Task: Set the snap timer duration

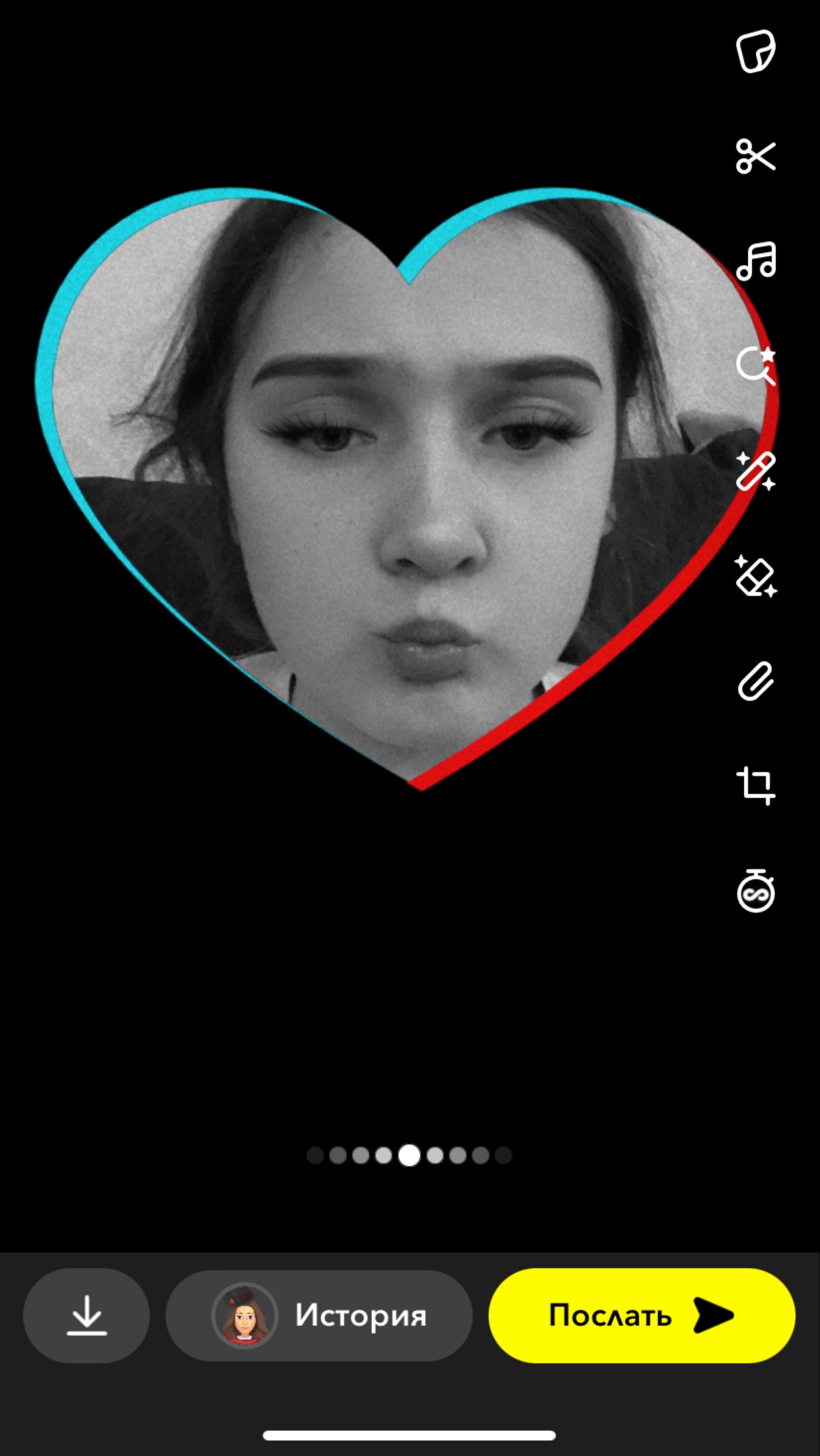Action: point(756,891)
